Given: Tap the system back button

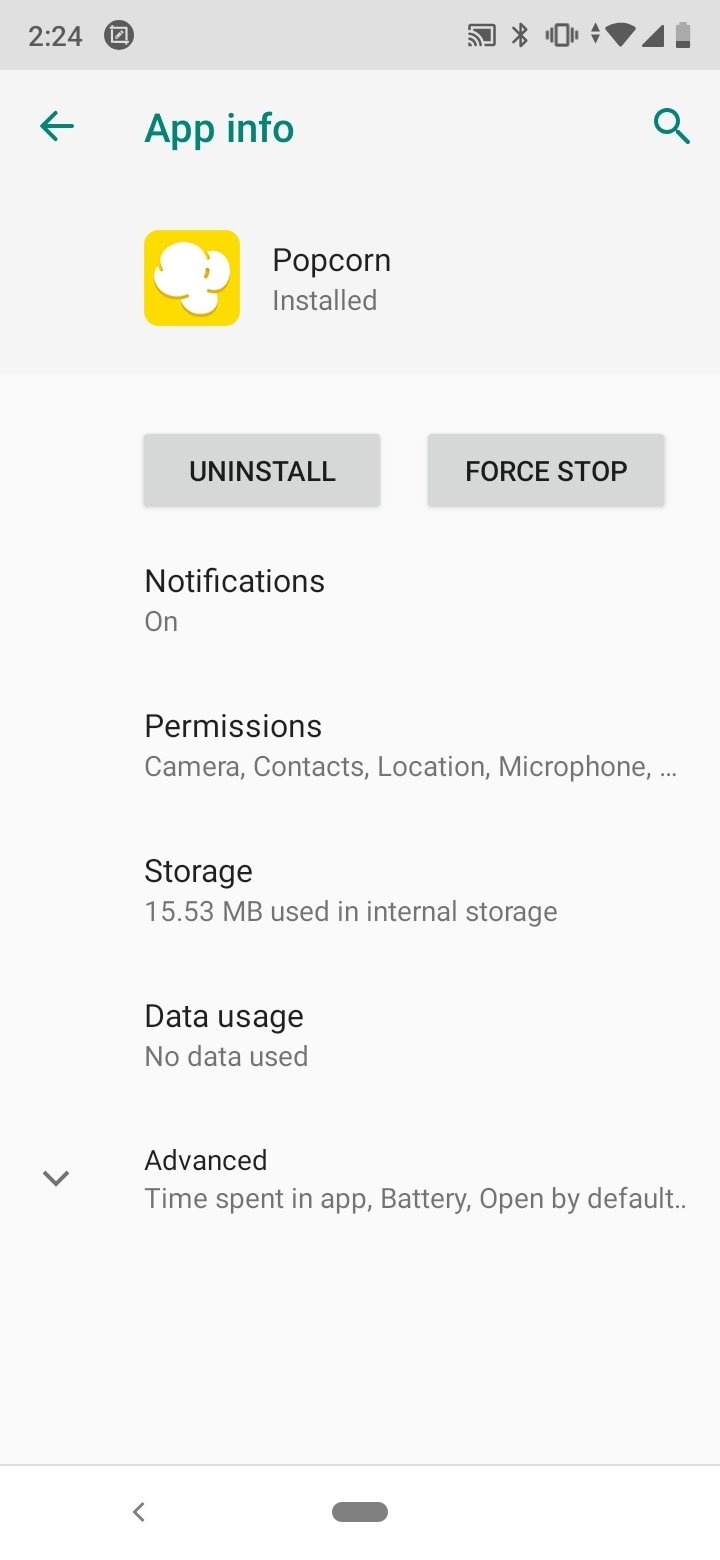Looking at the screenshot, I should point(139,1512).
